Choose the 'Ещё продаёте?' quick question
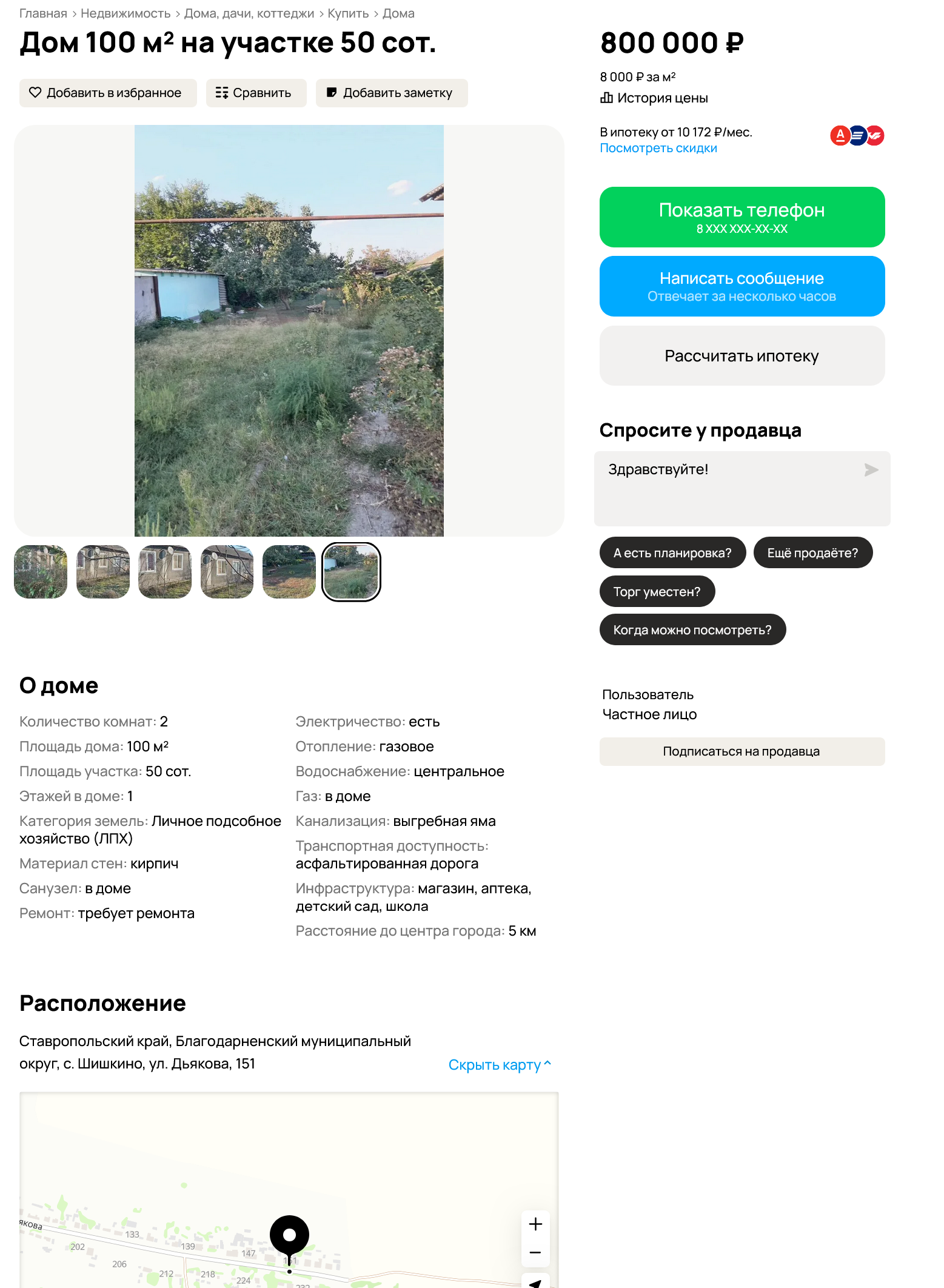 pos(813,552)
